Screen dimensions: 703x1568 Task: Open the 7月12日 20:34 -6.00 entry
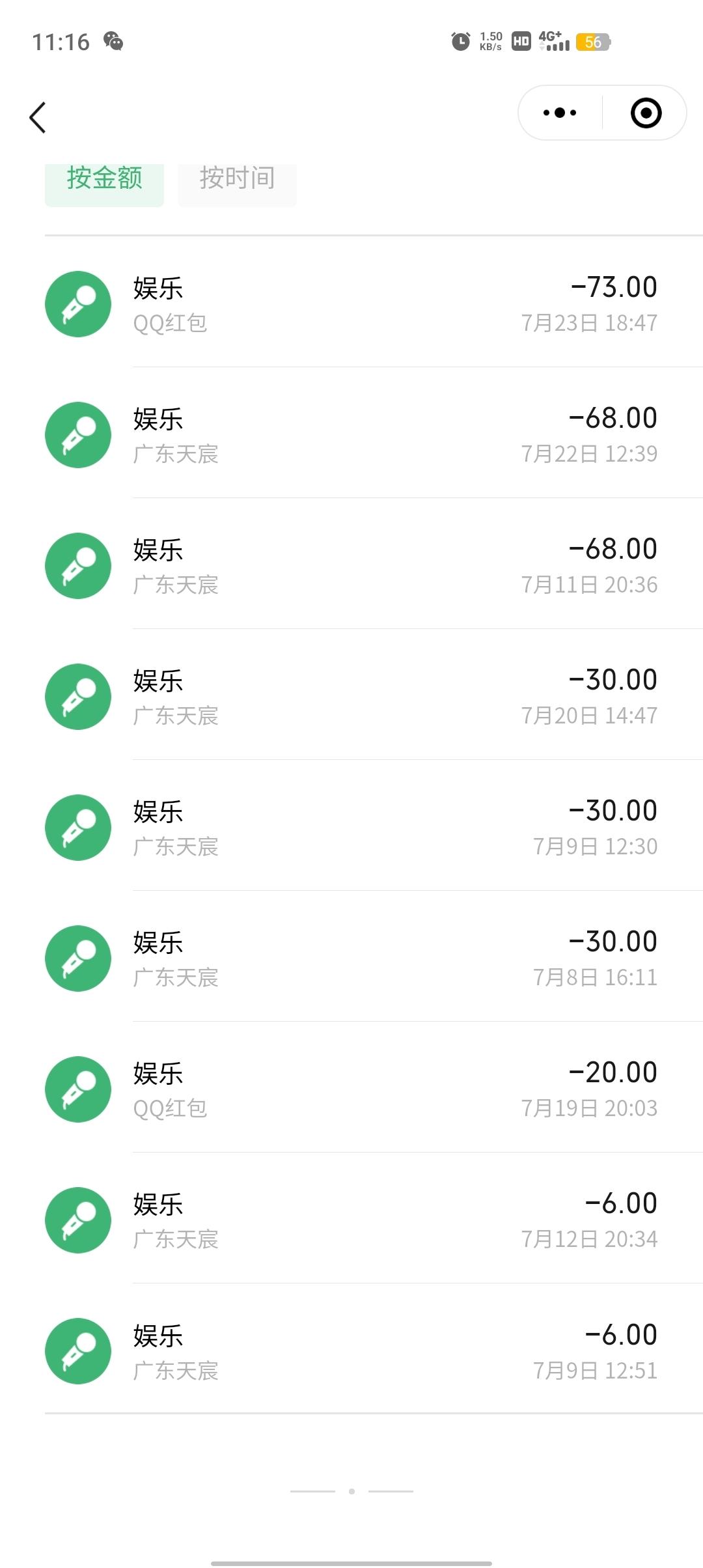[x=351, y=1220]
